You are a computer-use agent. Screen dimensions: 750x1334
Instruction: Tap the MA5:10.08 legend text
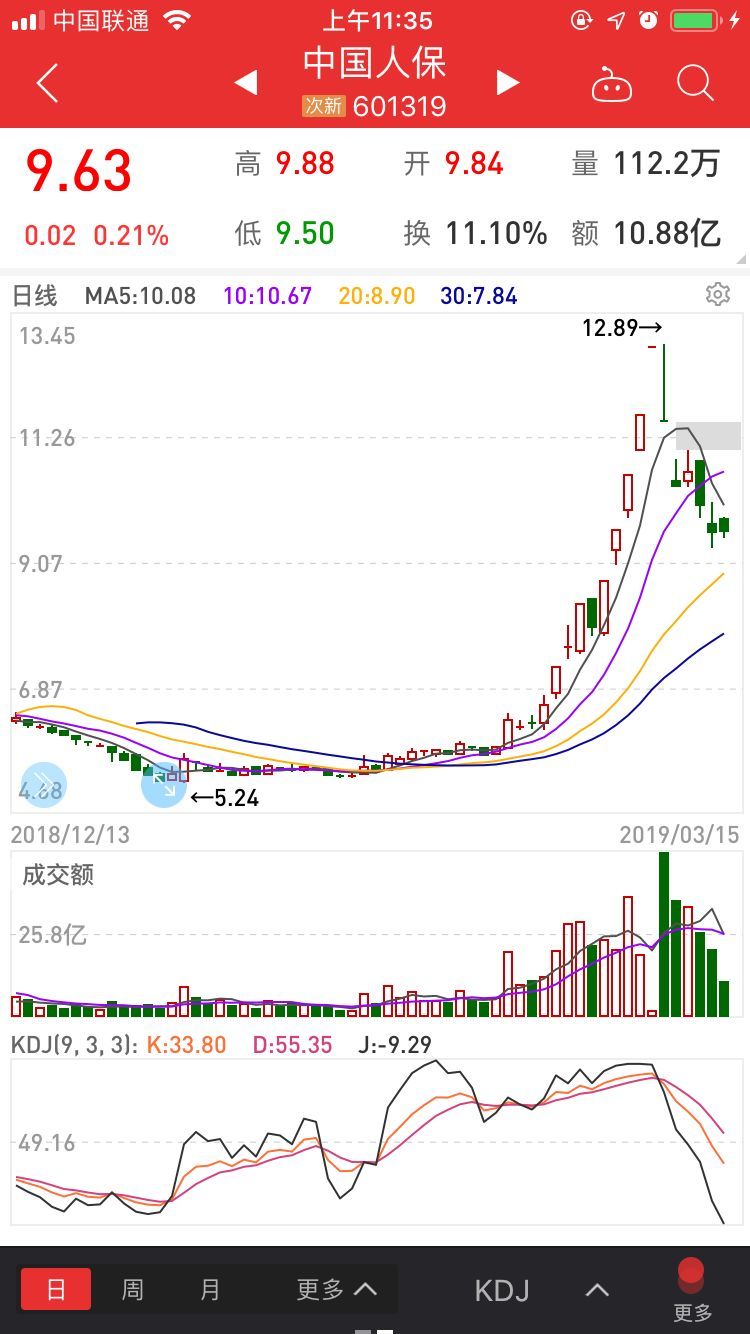tap(140, 294)
